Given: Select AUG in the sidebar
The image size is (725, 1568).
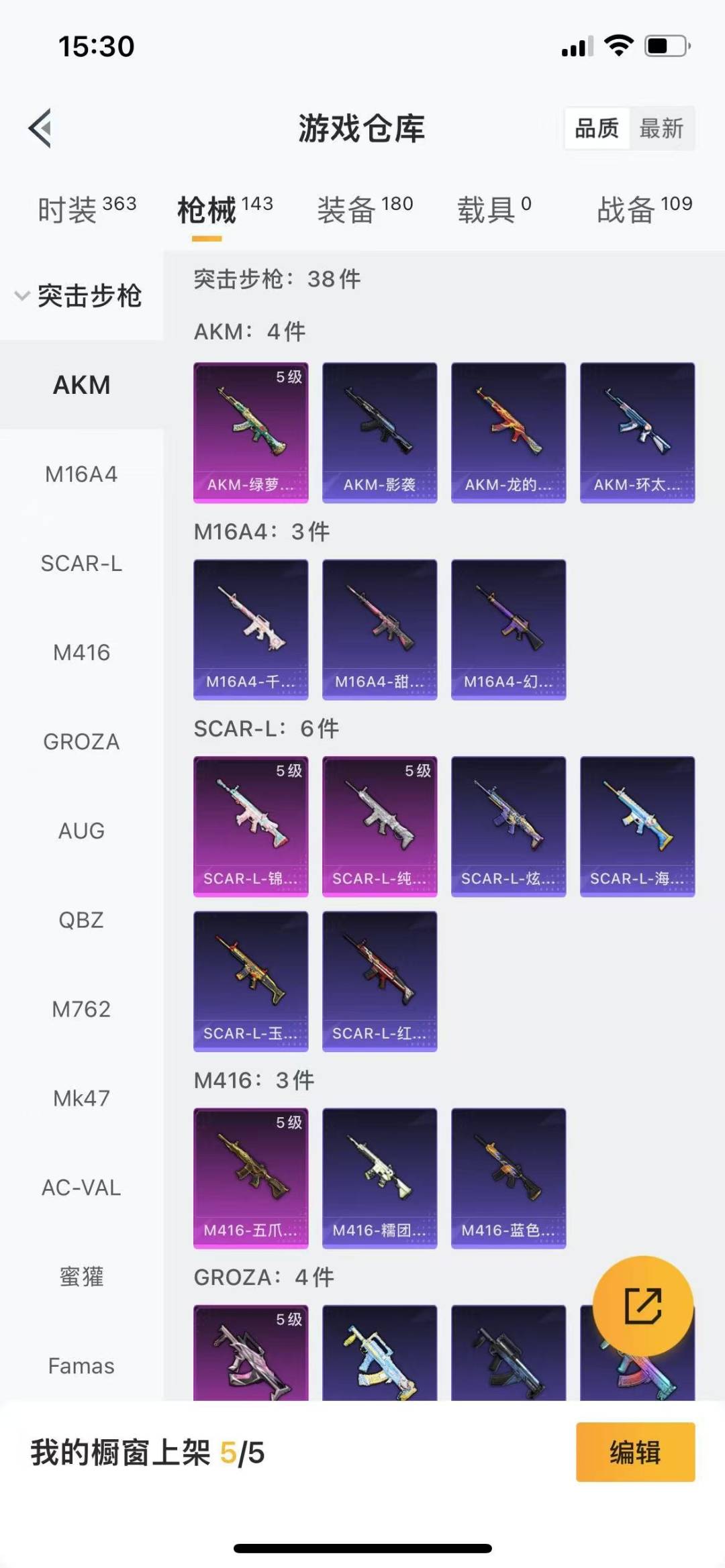Looking at the screenshot, I should point(81,831).
